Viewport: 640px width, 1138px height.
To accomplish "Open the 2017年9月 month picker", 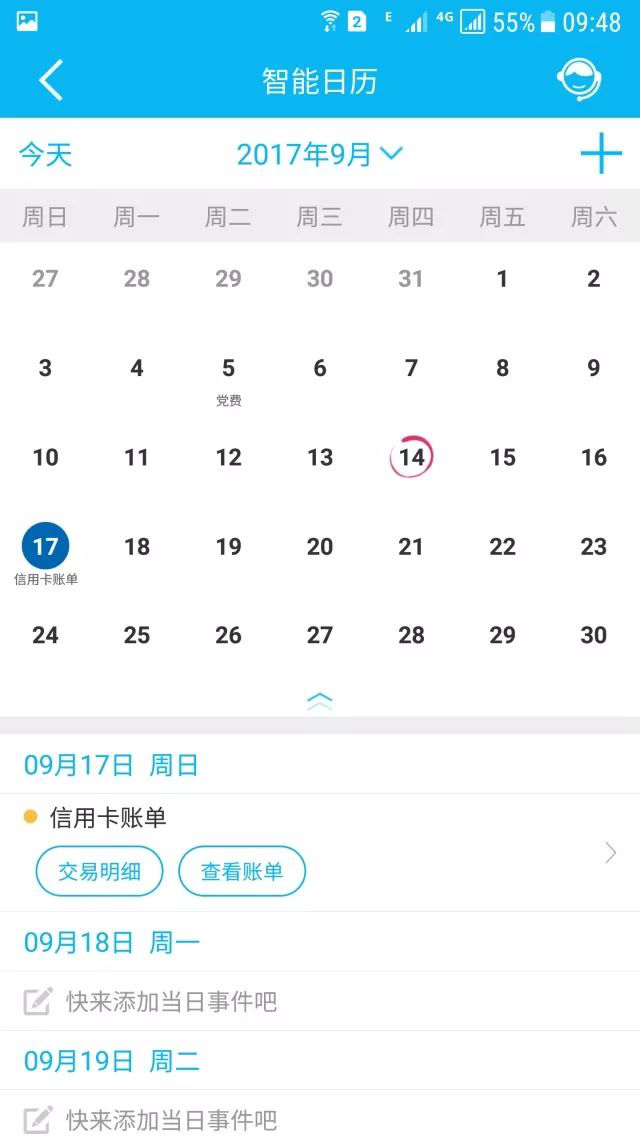I will (319, 154).
